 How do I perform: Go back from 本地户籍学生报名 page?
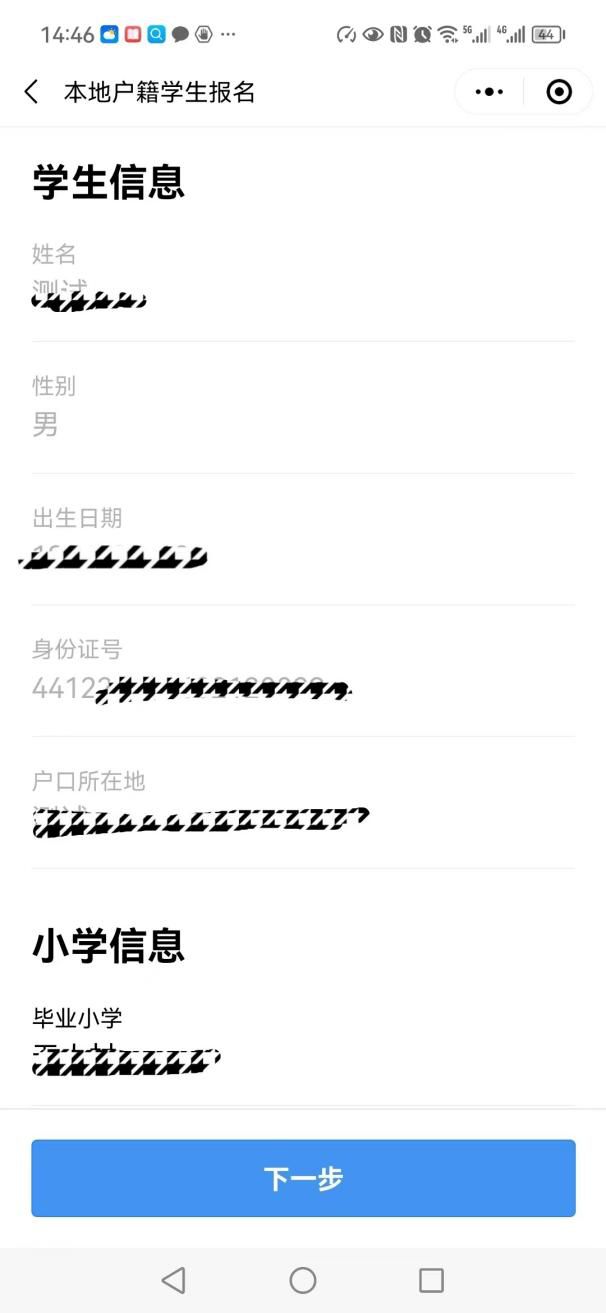(31, 92)
